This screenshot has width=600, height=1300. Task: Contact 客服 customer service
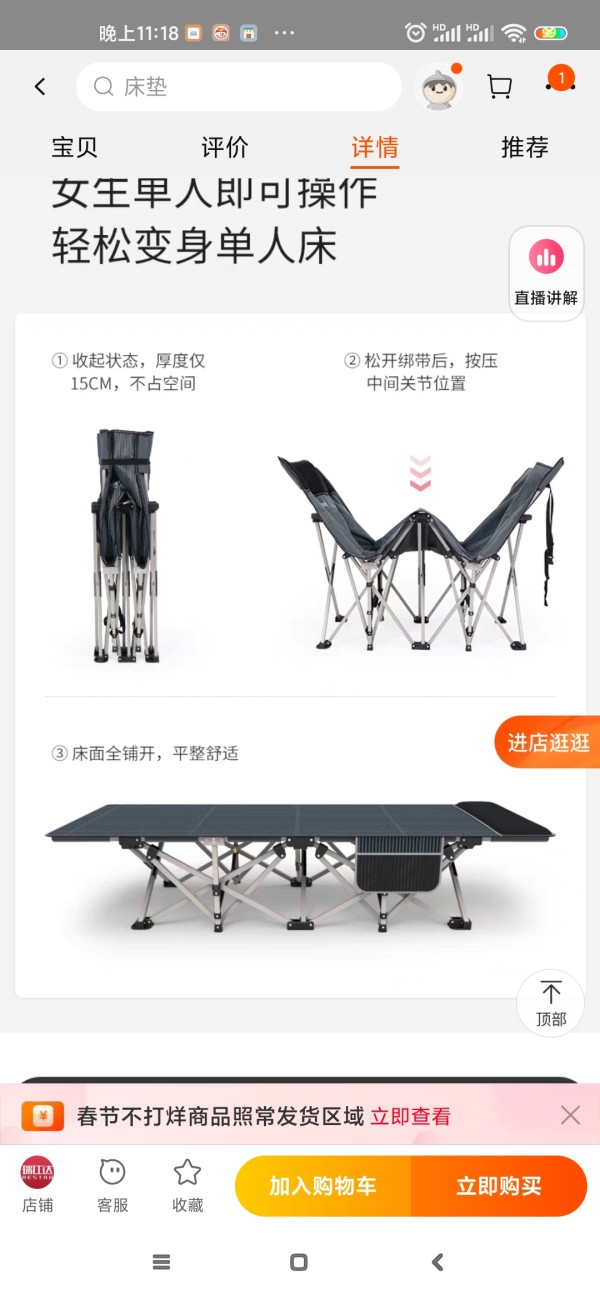[x=112, y=1185]
